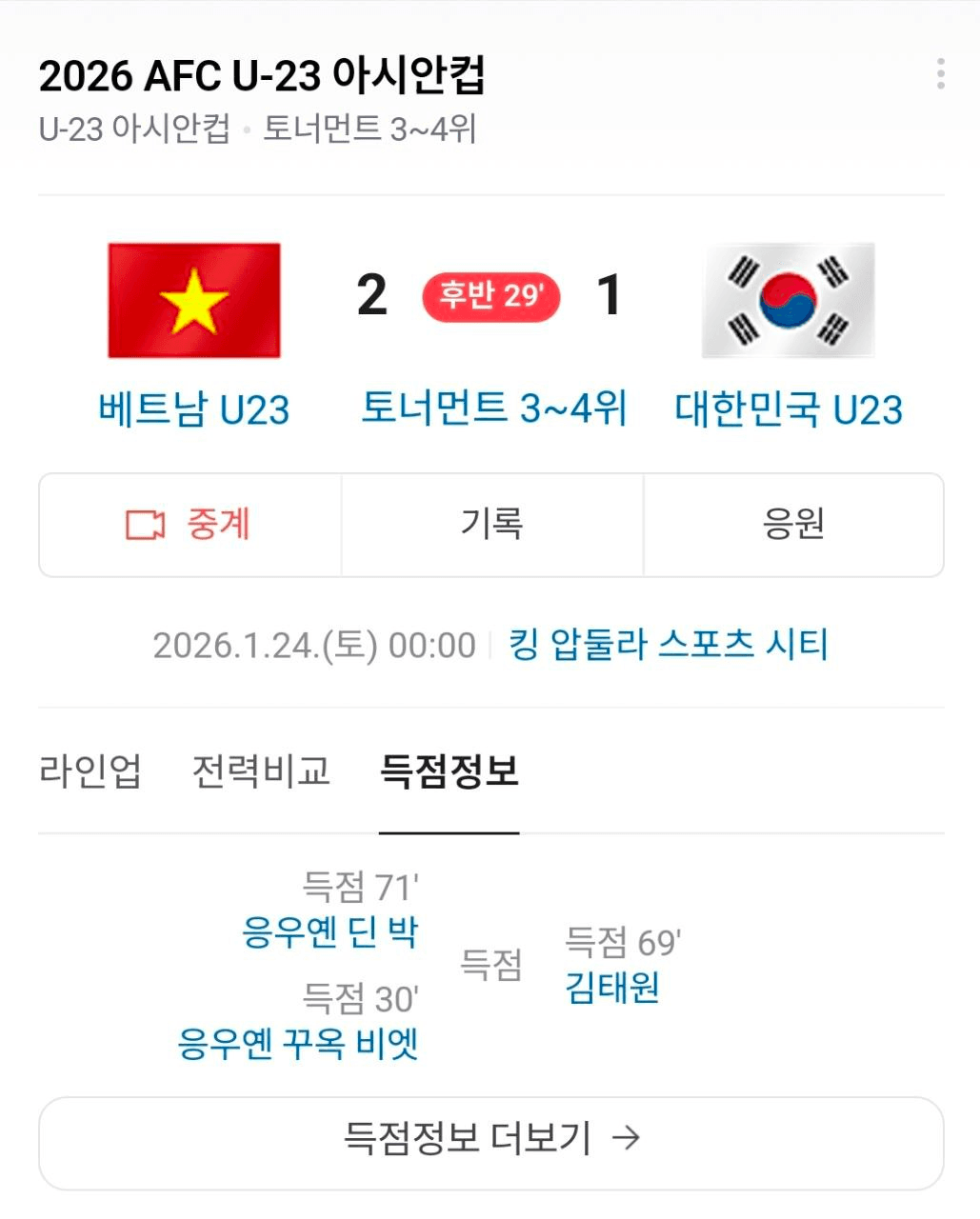Open scorer 응우옌 딘 박's profile

click(x=330, y=931)
